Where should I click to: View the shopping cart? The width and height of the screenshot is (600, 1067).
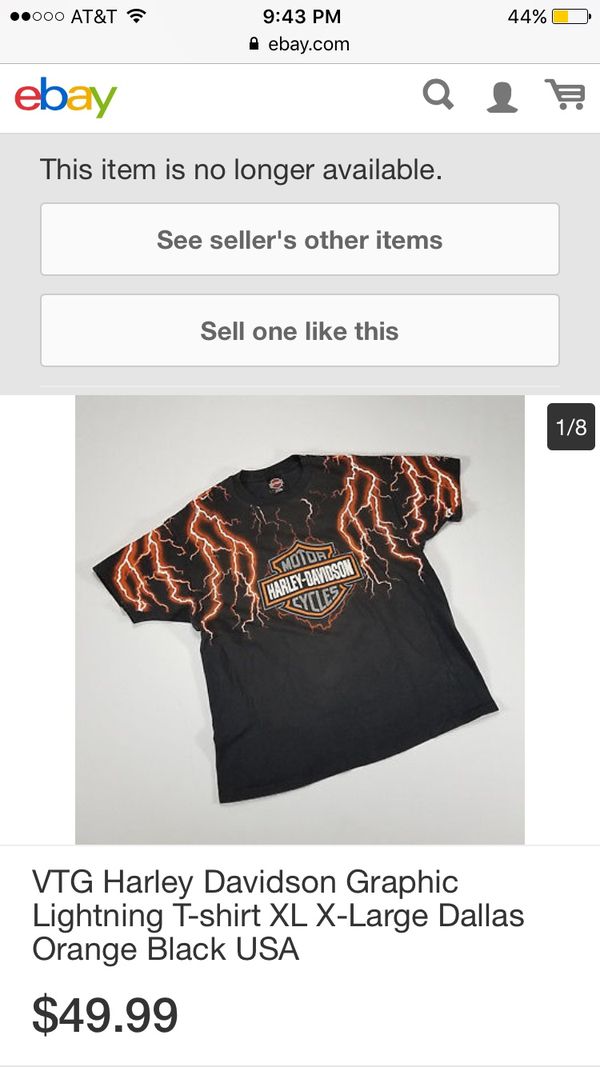565,96
